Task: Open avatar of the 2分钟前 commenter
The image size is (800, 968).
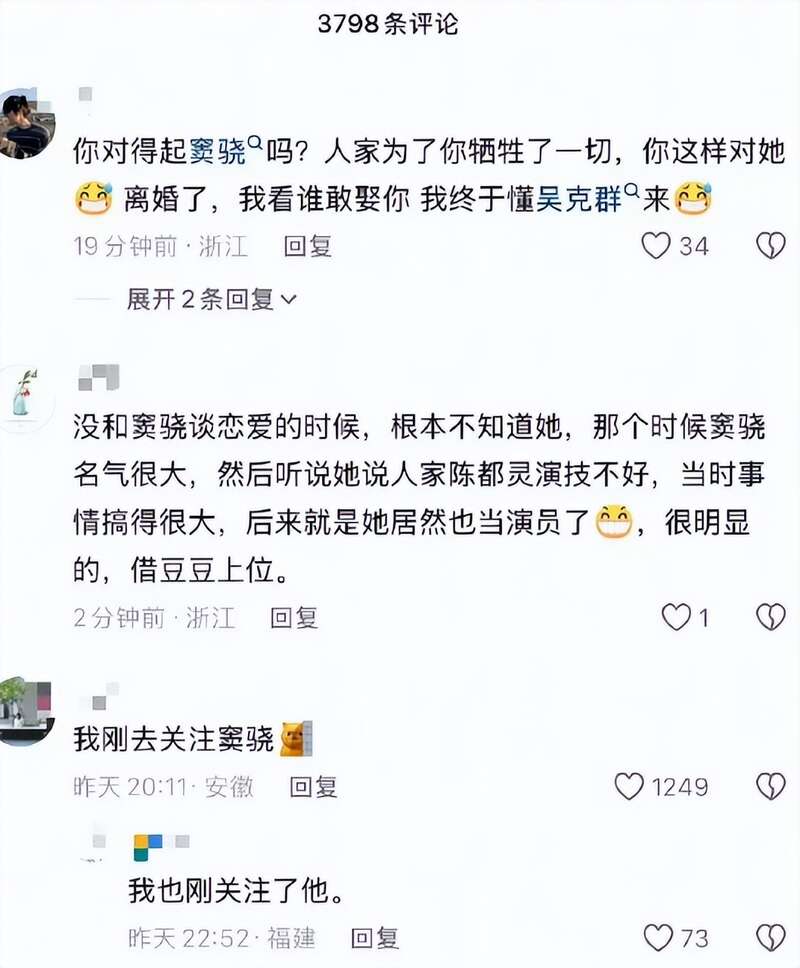Action: [x=25, y=399]
